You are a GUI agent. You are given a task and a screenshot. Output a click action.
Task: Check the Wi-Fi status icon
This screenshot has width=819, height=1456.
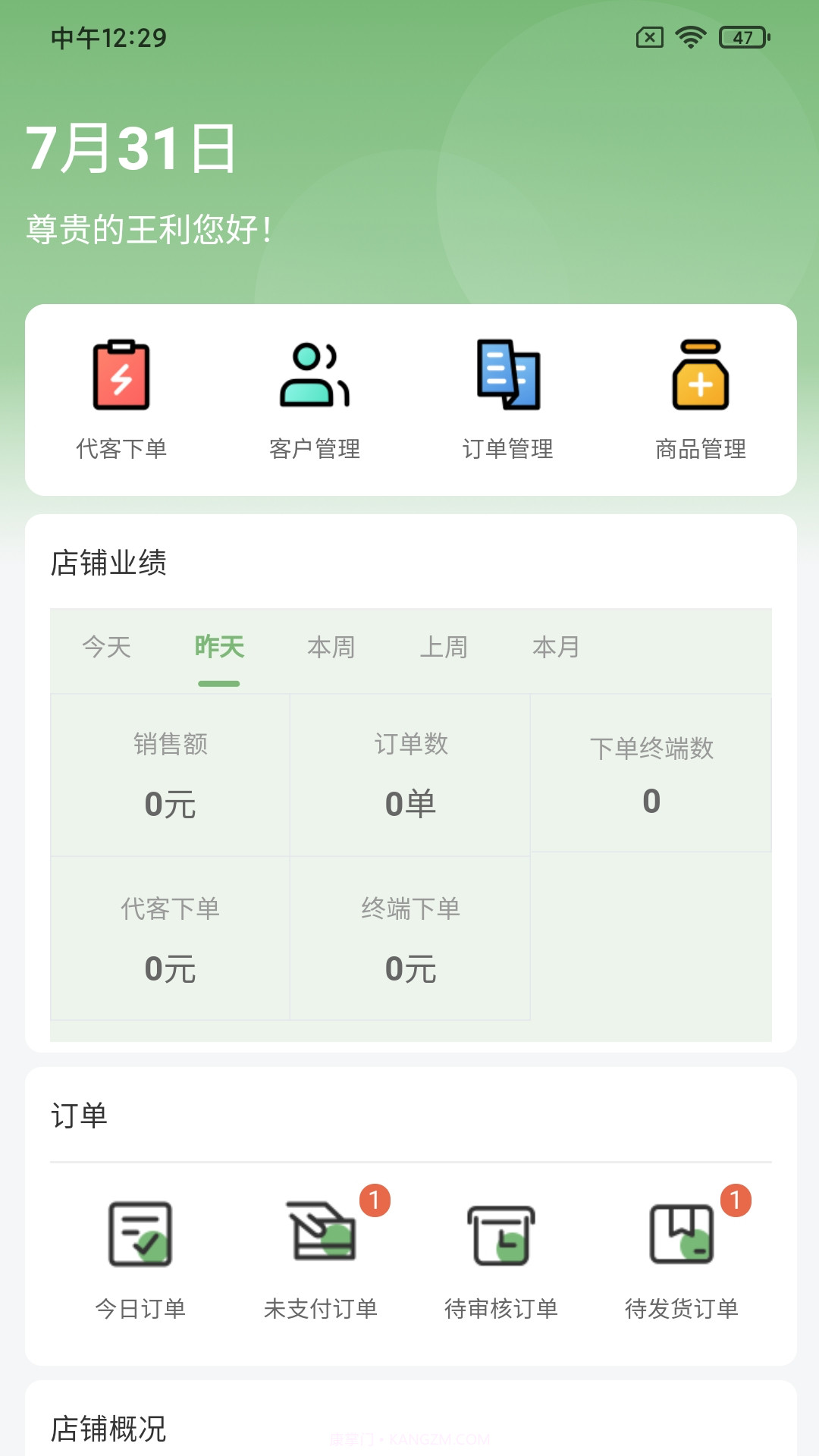689,34
